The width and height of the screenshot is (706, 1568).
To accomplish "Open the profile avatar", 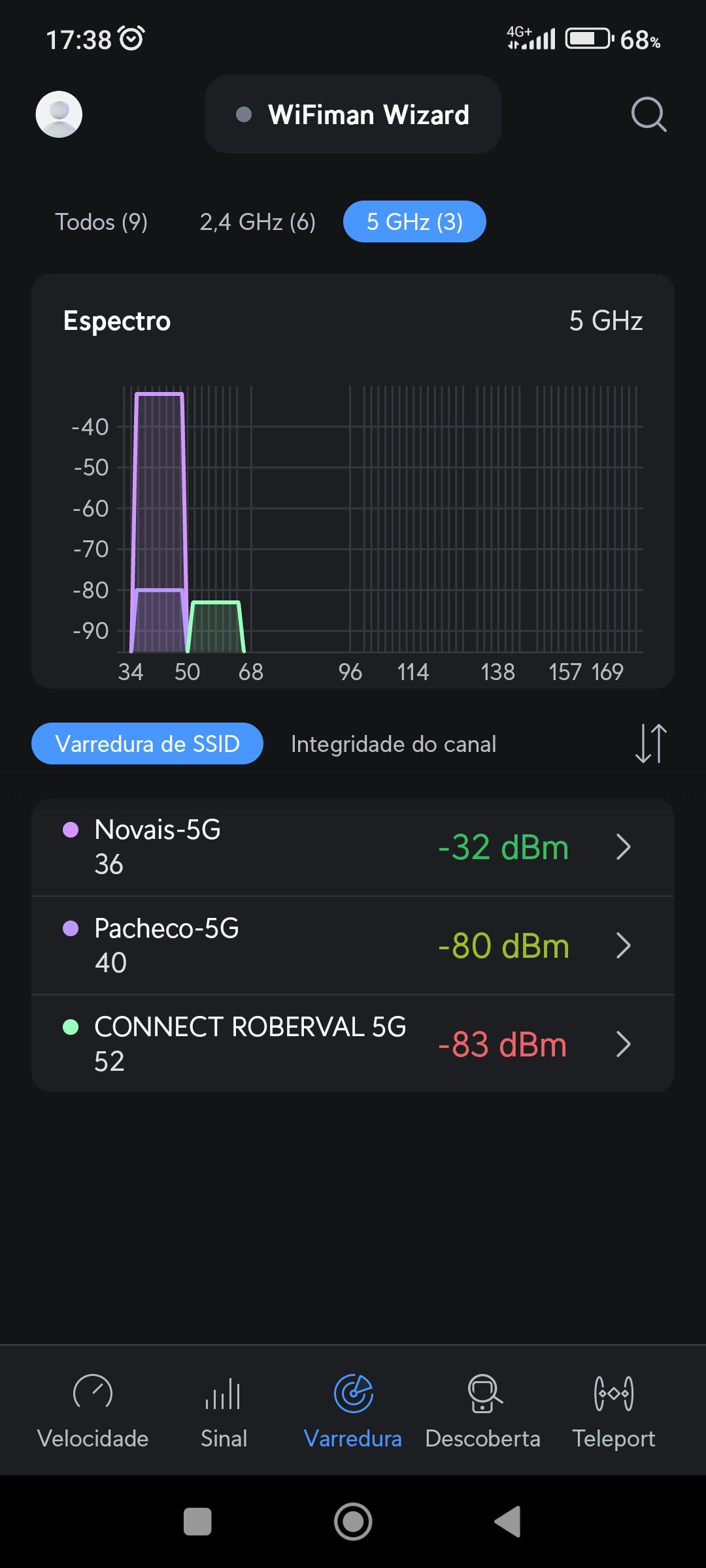I will (59, 114).
